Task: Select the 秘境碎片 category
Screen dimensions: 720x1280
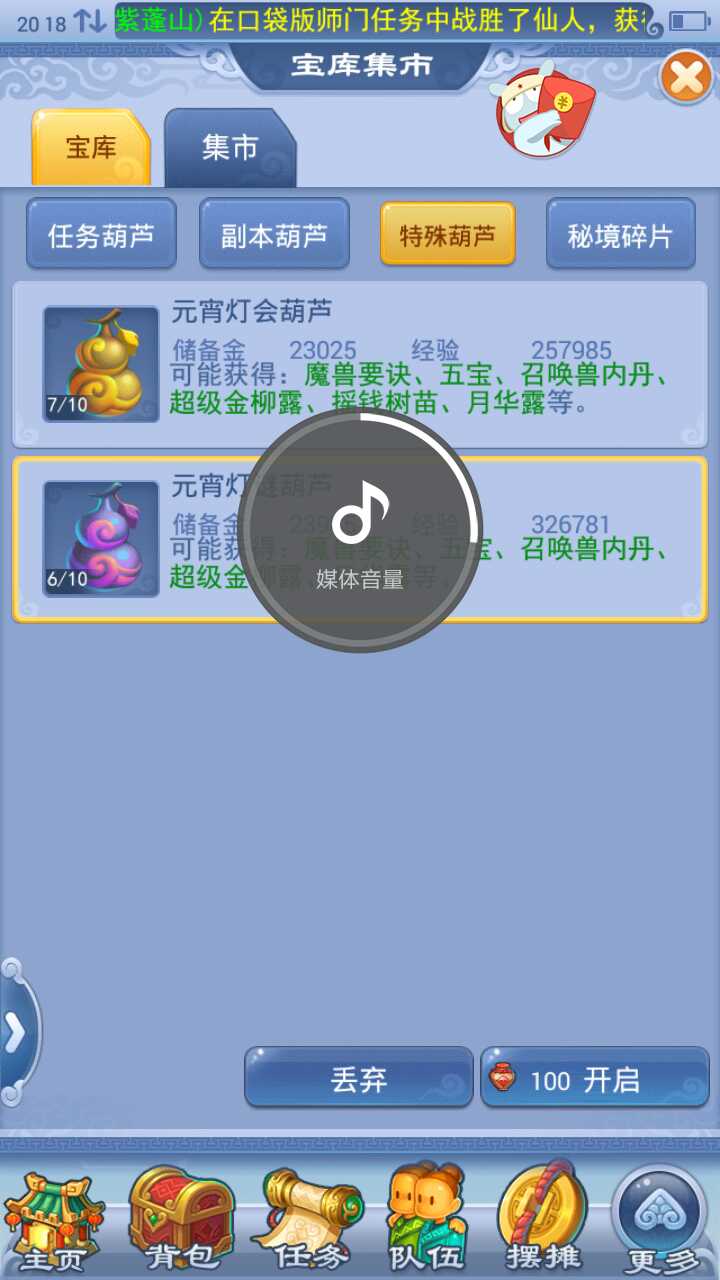Action: pos(620,235)
